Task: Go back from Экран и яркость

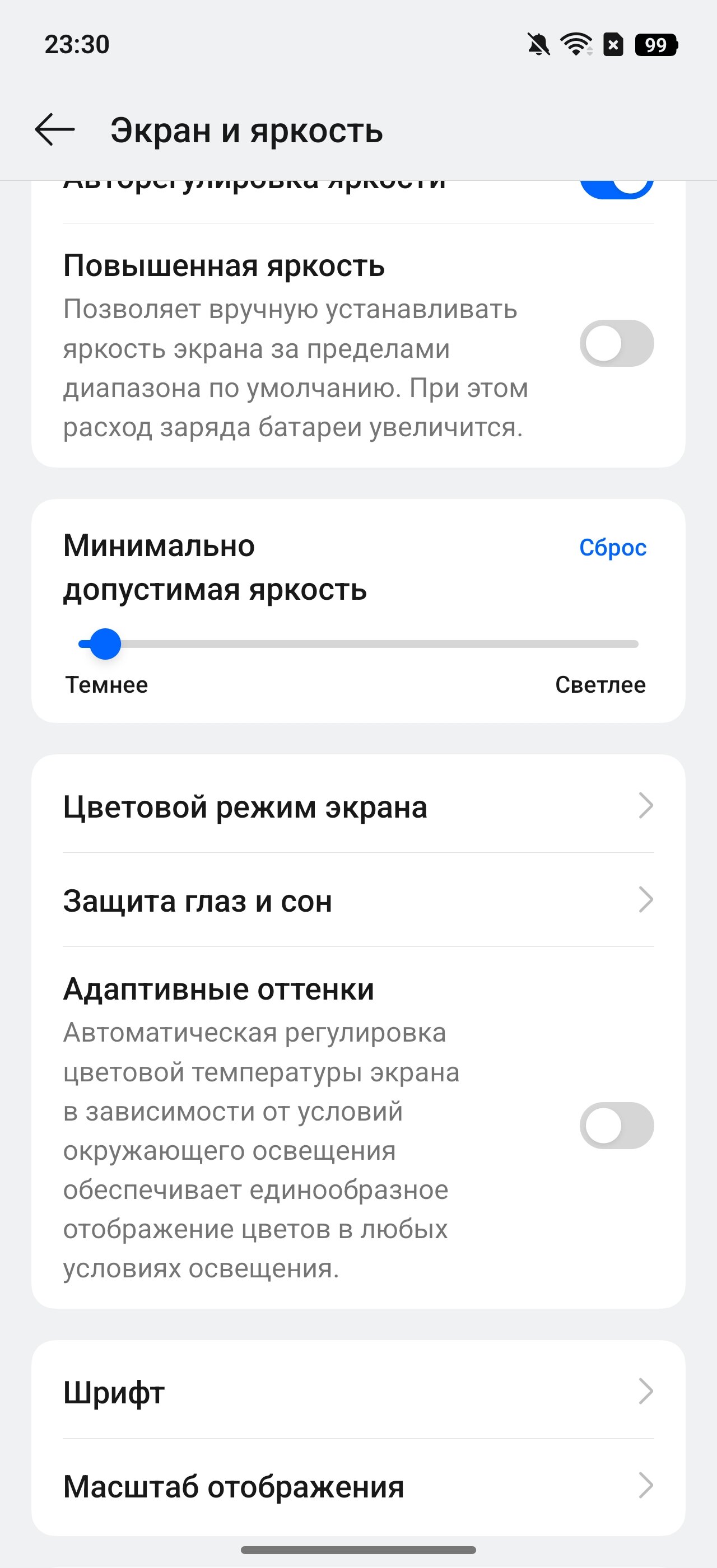Action: pyautogui.click(x=55, y=130)
